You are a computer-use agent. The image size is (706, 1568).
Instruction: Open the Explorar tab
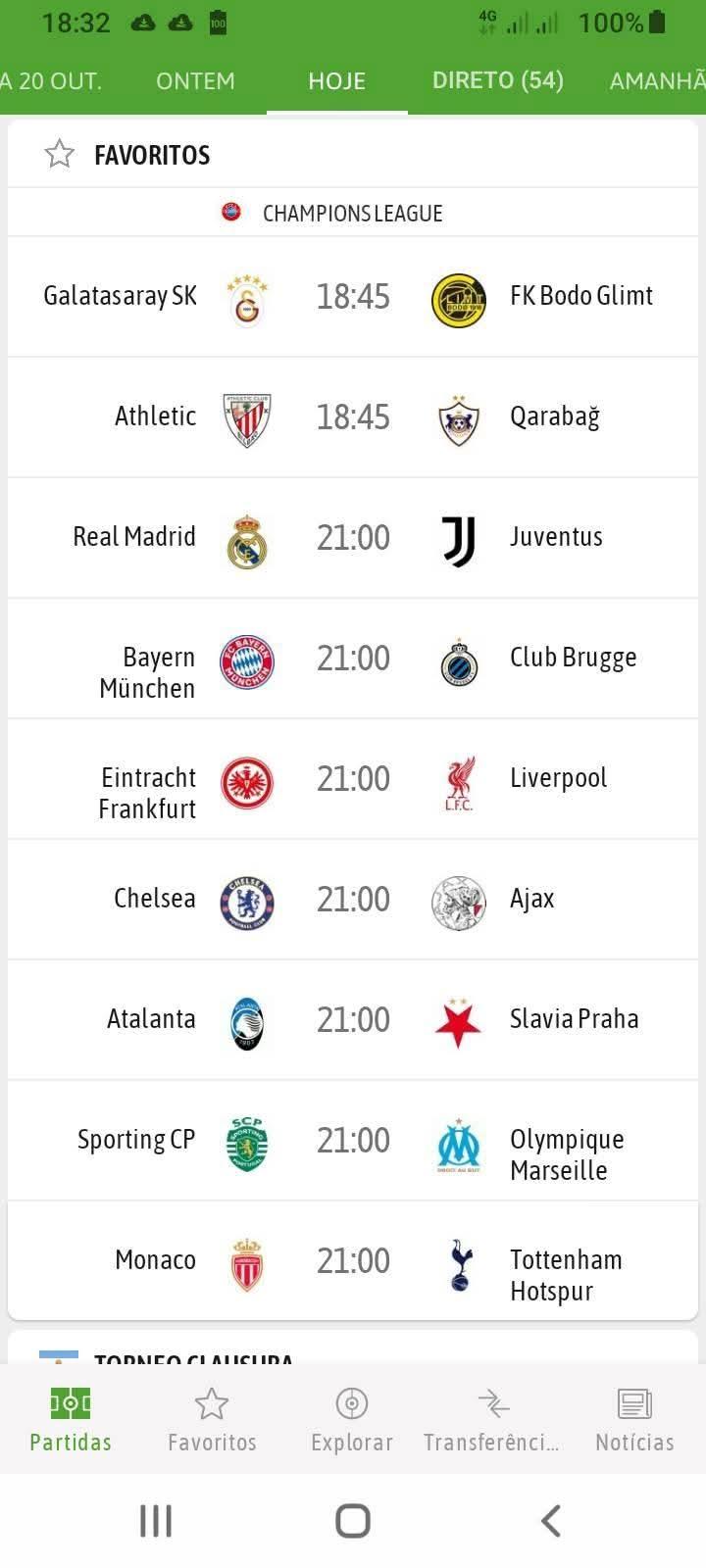(x=352, y=1420)
